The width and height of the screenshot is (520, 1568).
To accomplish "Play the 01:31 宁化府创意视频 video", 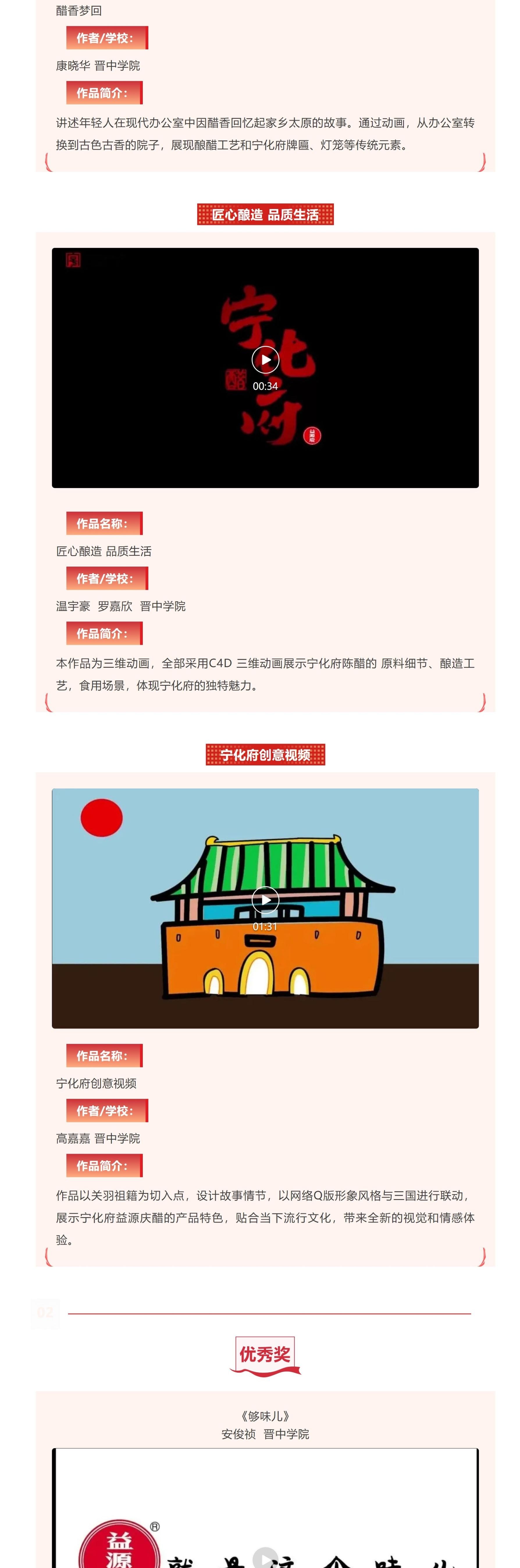I will pyautogui.click(x=265, y=900).
